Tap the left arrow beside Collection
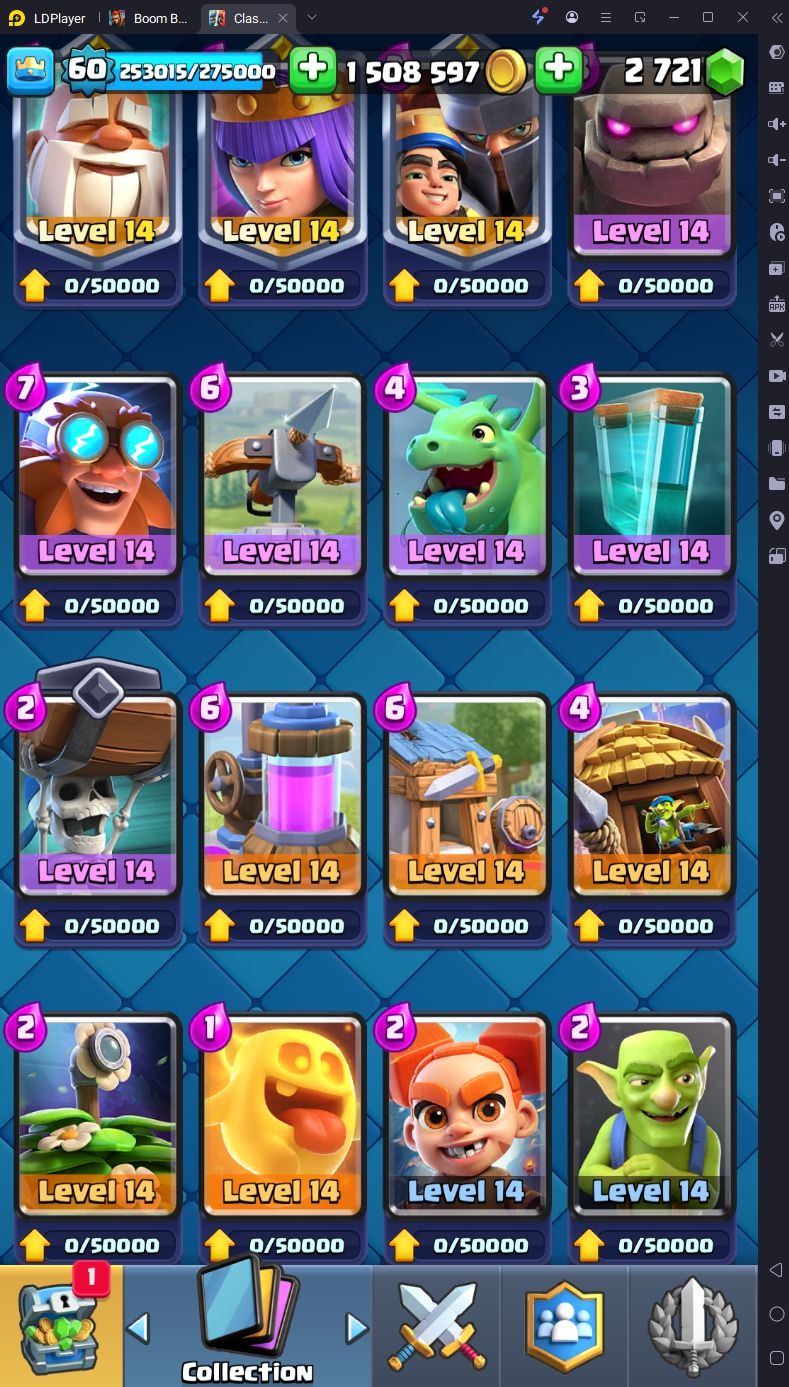Screen dimensions: 789x1387 click(138, 1328)
